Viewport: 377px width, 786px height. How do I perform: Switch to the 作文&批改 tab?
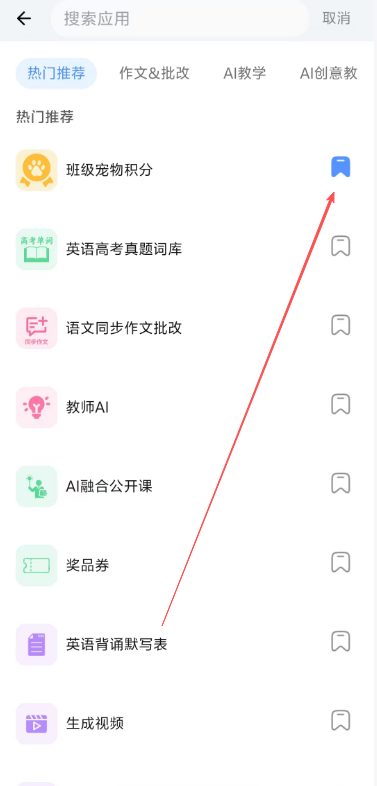(x=154, y=73)
